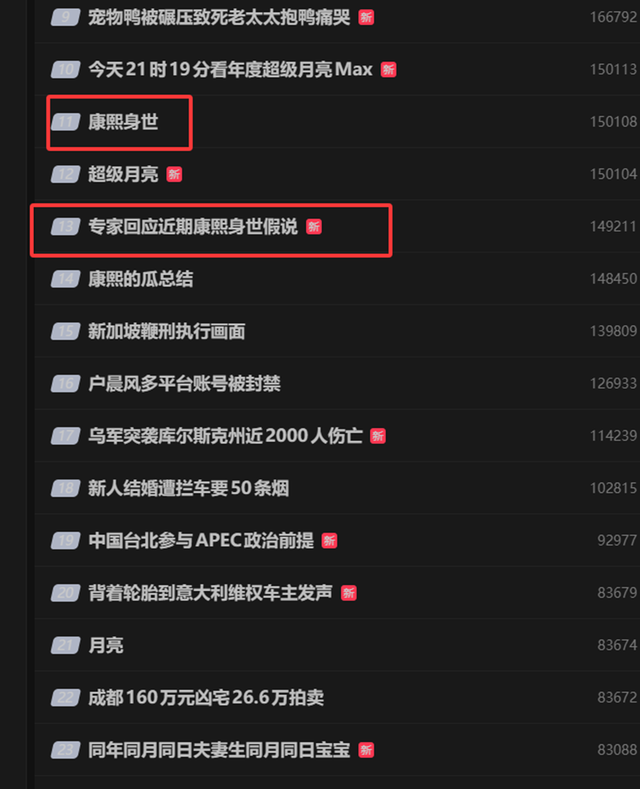Image resolution: width=640 pixels, height=789 pixels.
Task: Open the trending topic 宠物鸭被碾压致死老太太抱鸭痛哭
Action: click(218, 17)
